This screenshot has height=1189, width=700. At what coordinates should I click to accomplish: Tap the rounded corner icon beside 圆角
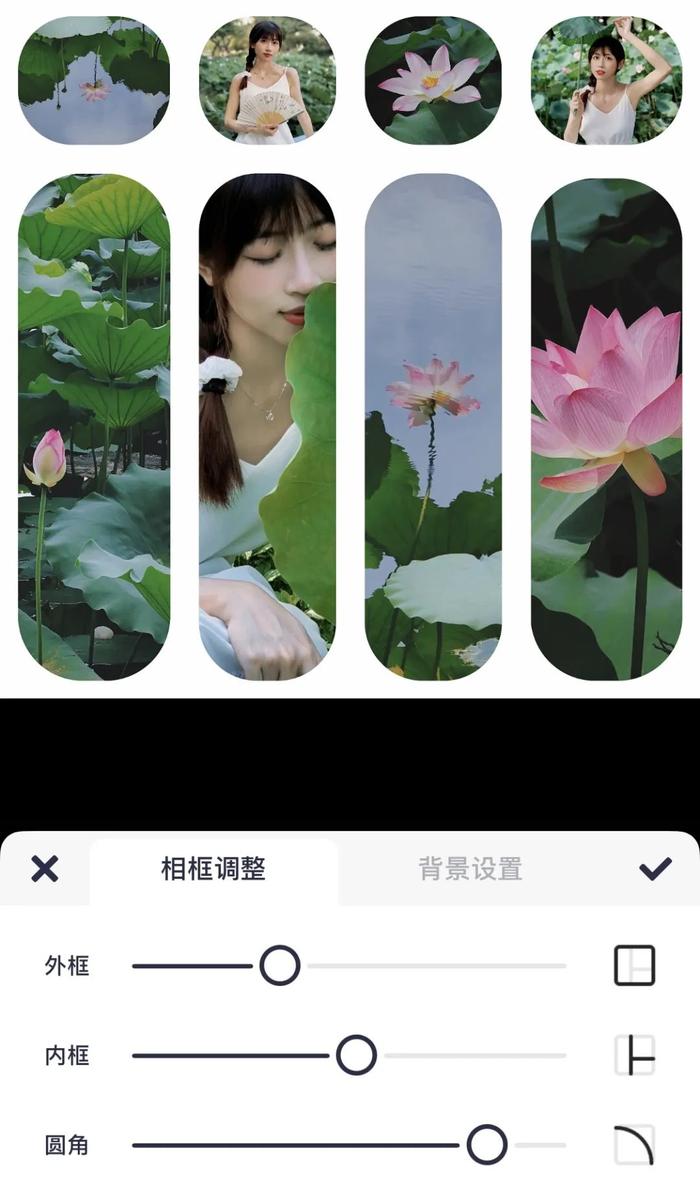[634, 1144]
